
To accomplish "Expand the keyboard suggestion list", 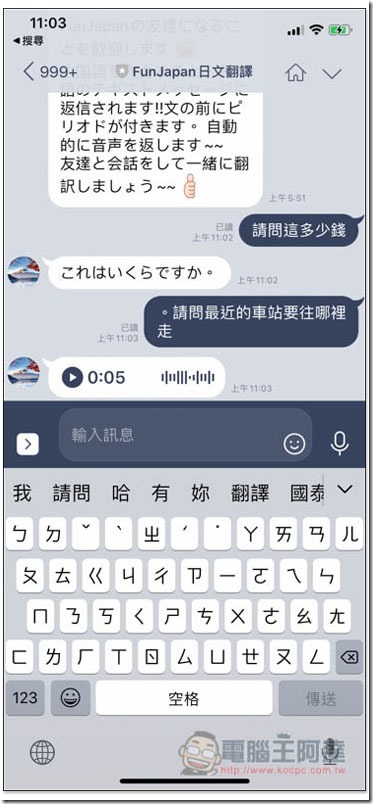I will [x=345, y=490].
